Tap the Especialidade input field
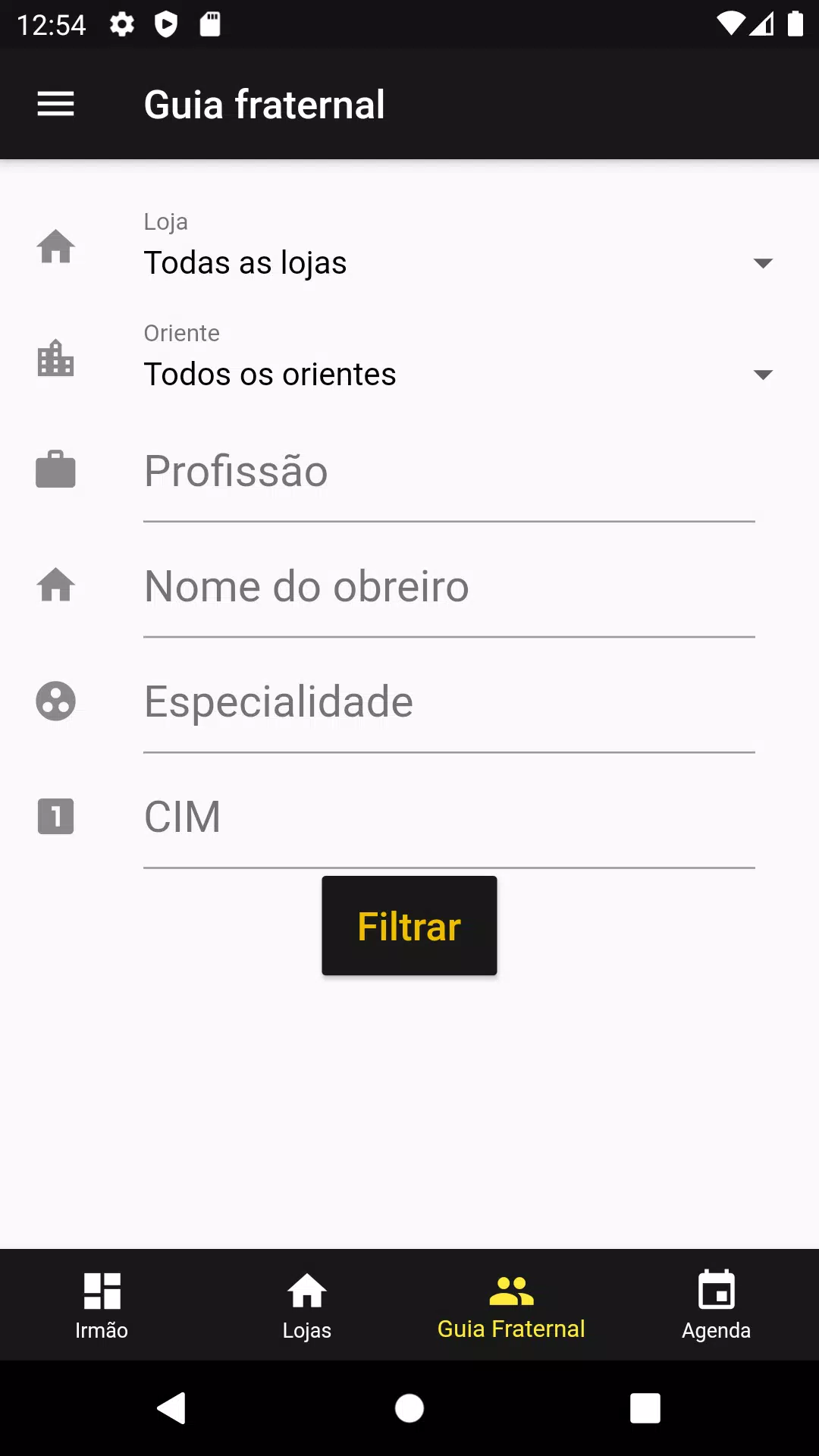 (x=449, y=702)
